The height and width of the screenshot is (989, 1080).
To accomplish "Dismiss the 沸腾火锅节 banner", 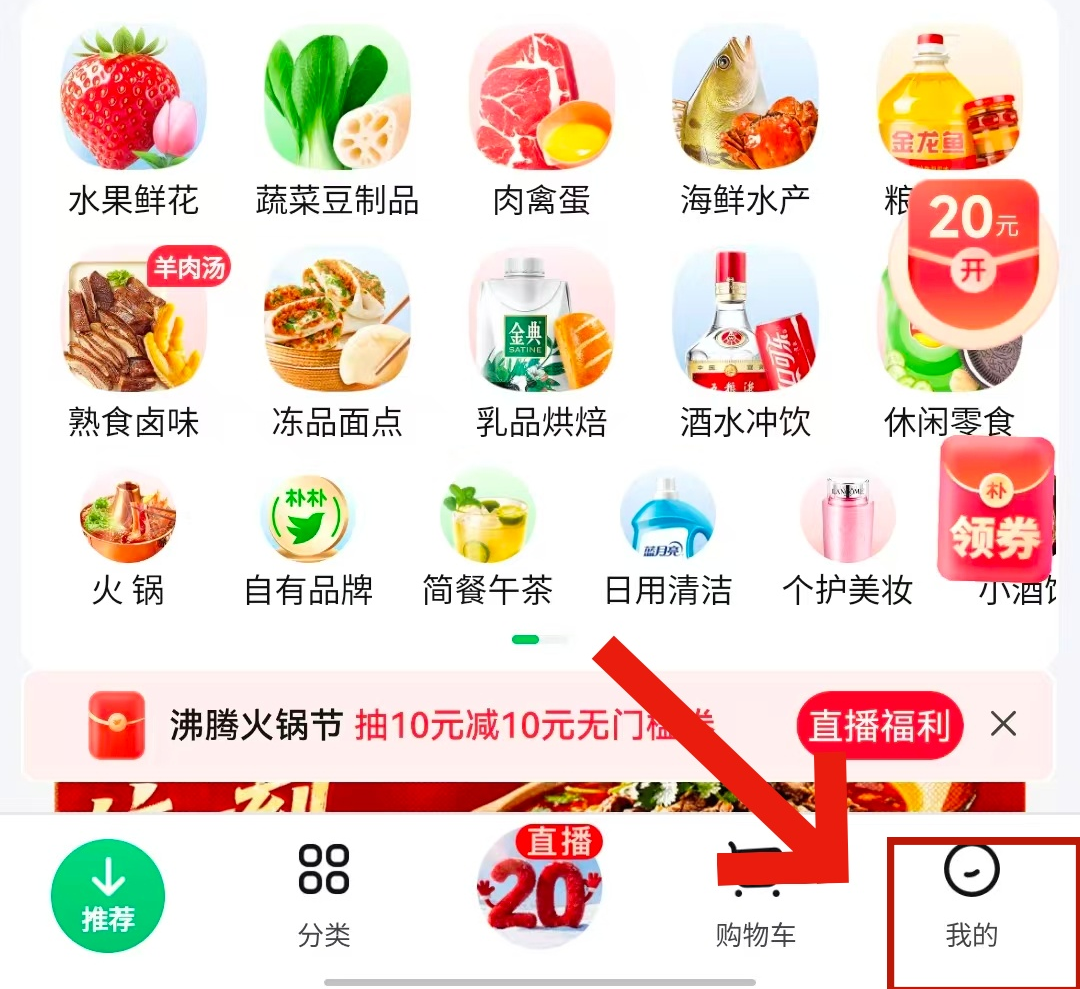I will click(1003, 724).
